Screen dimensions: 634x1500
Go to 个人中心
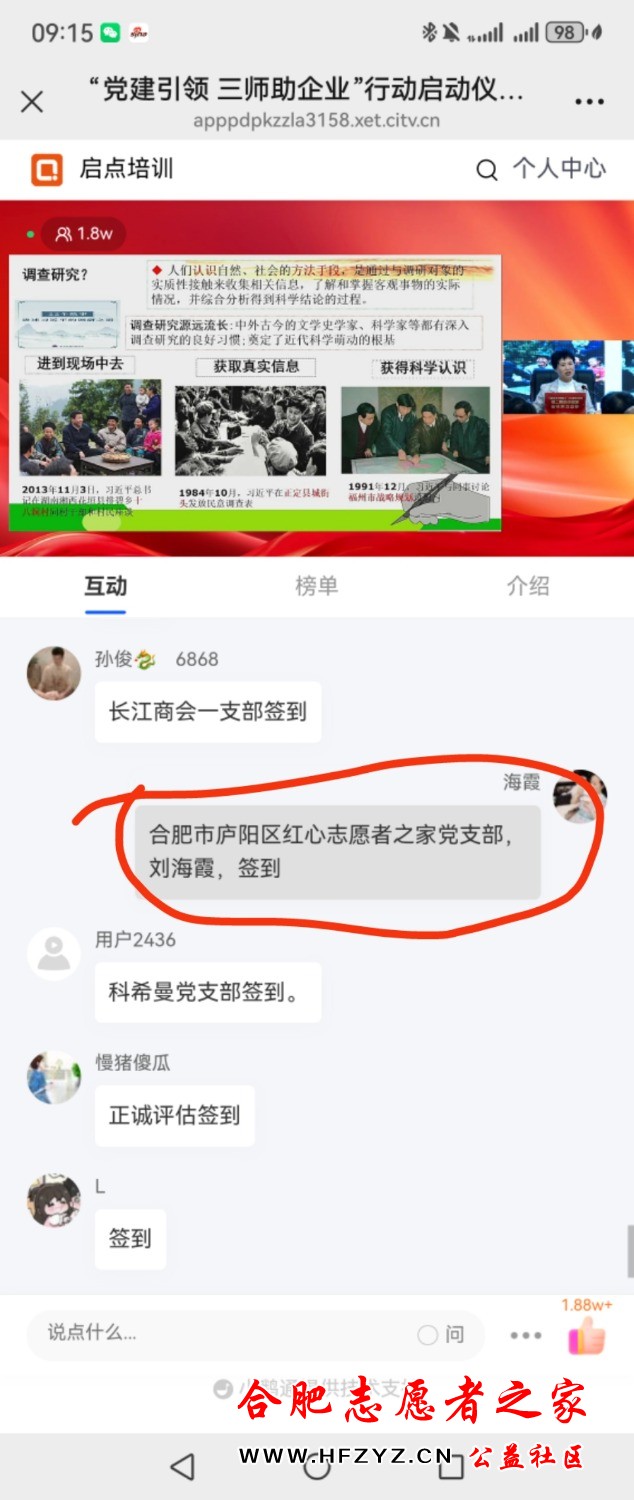pyautogui.click(x=559, y=169)
